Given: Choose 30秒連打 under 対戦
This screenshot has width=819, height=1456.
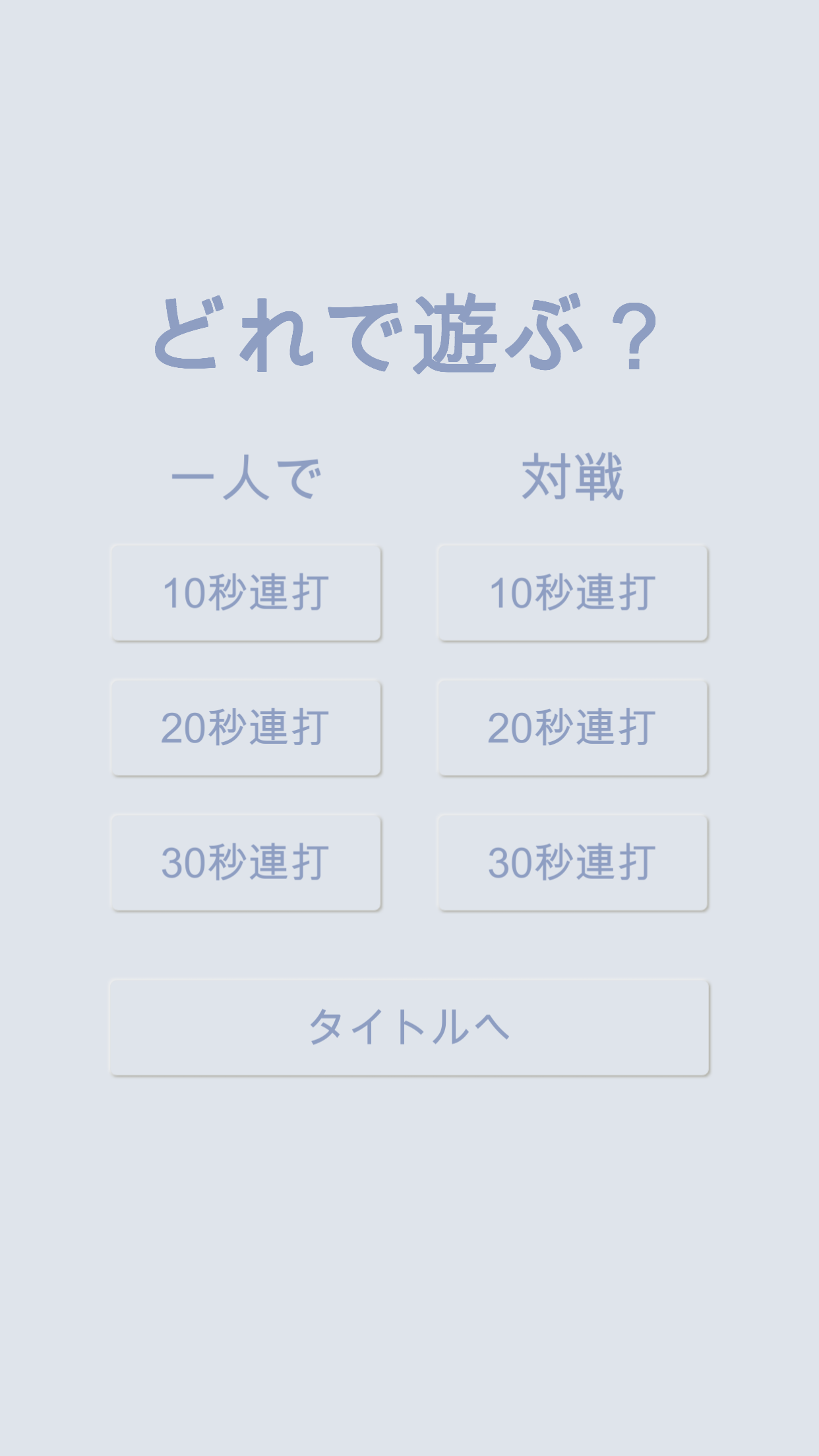Looking at the screenshot, I should point(572,862).
